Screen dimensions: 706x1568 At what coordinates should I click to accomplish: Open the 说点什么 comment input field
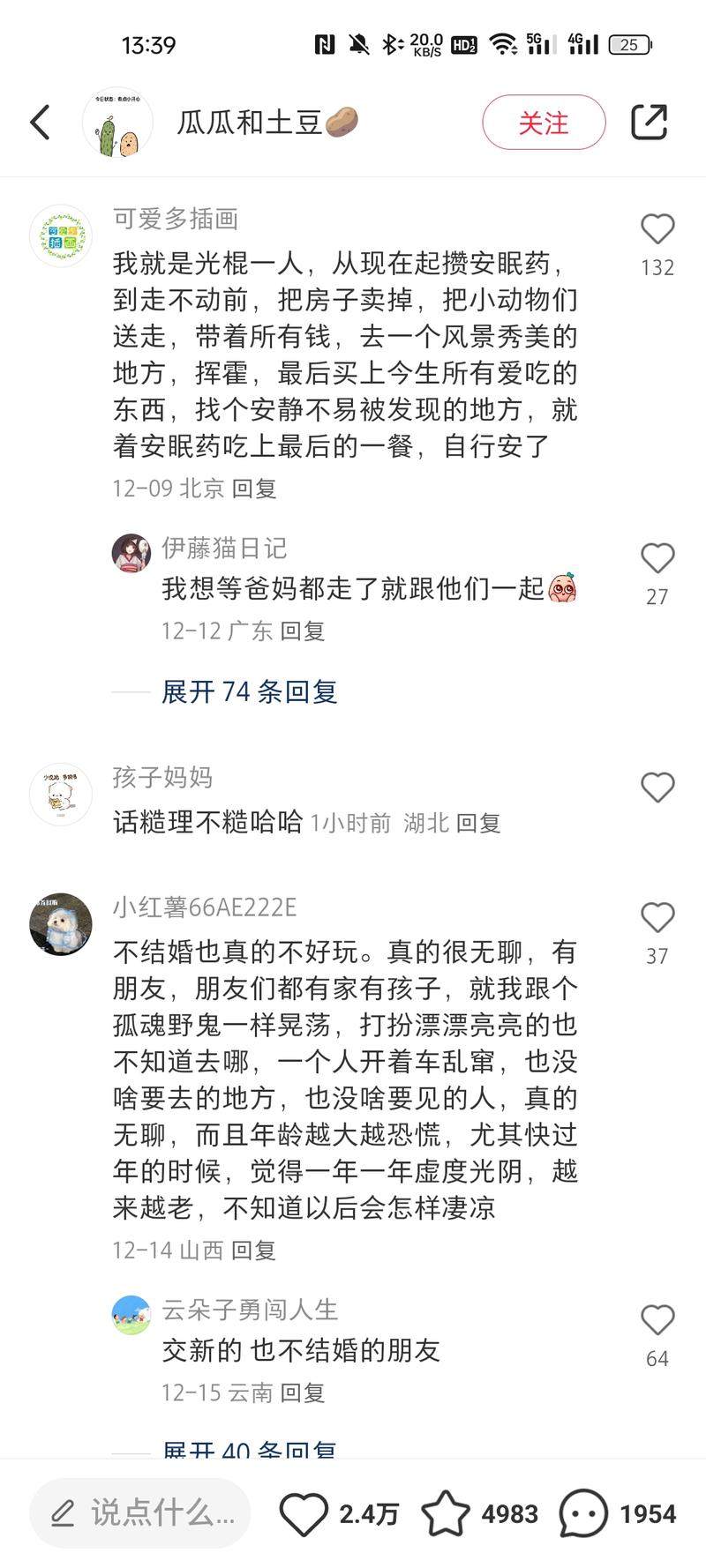tap(141, 1513)
